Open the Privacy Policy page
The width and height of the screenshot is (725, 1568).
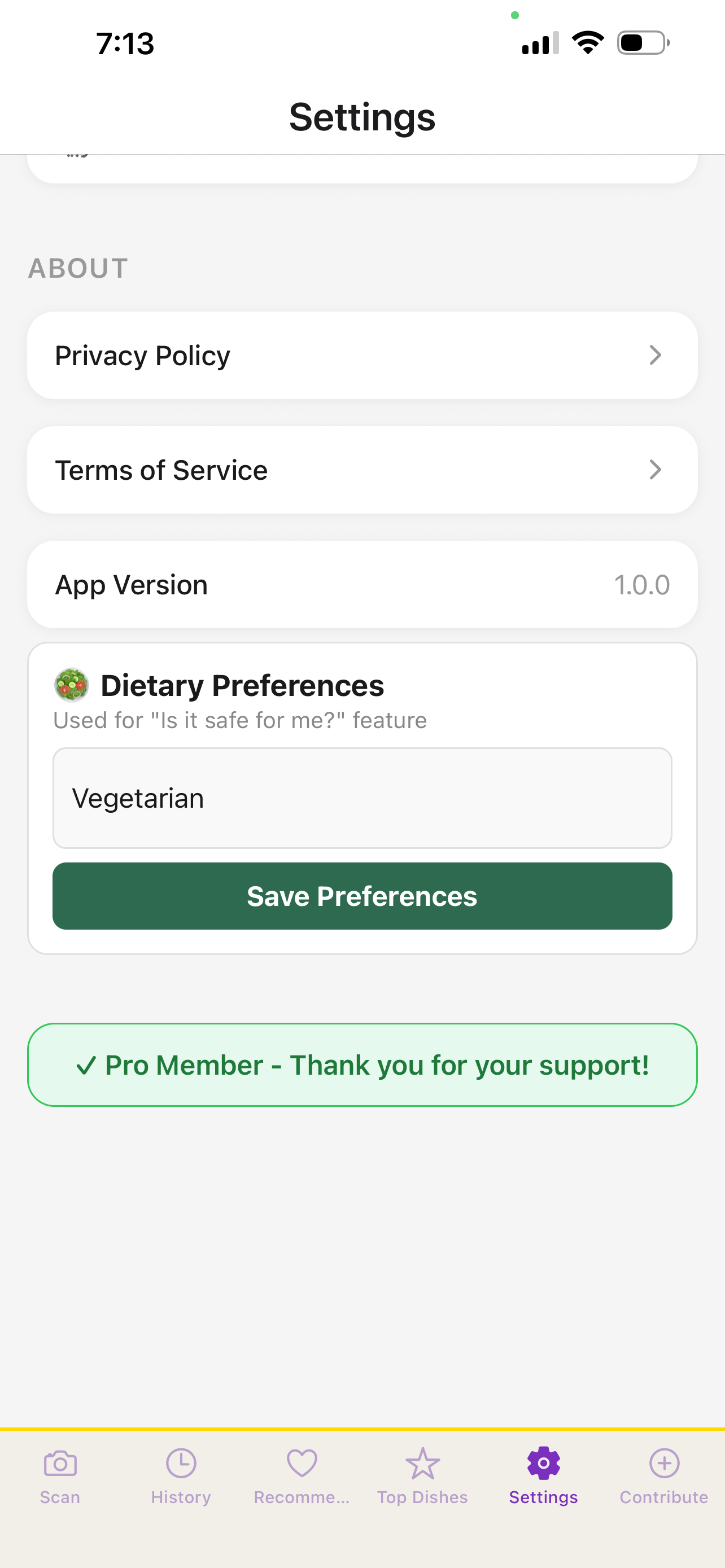tap(362, 356)
